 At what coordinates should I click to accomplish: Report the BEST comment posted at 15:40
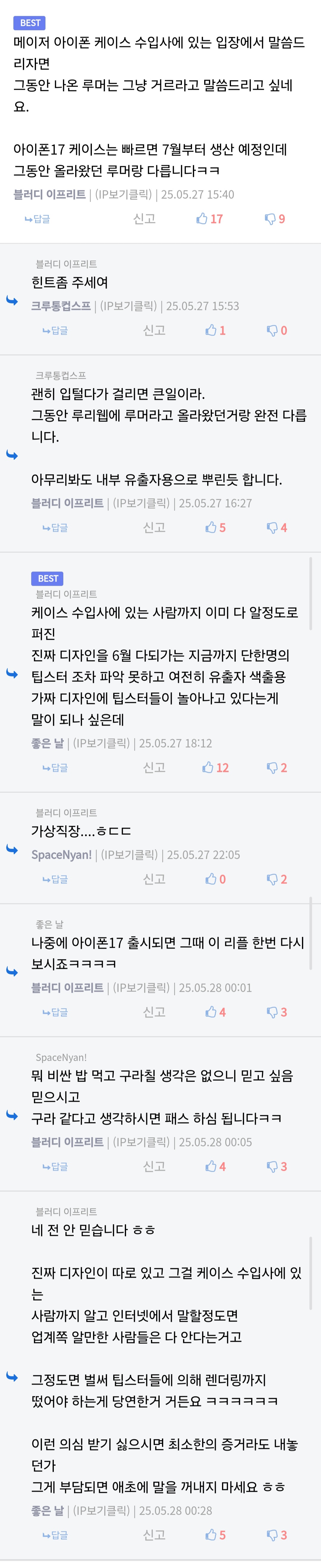[x=144, y=219]
